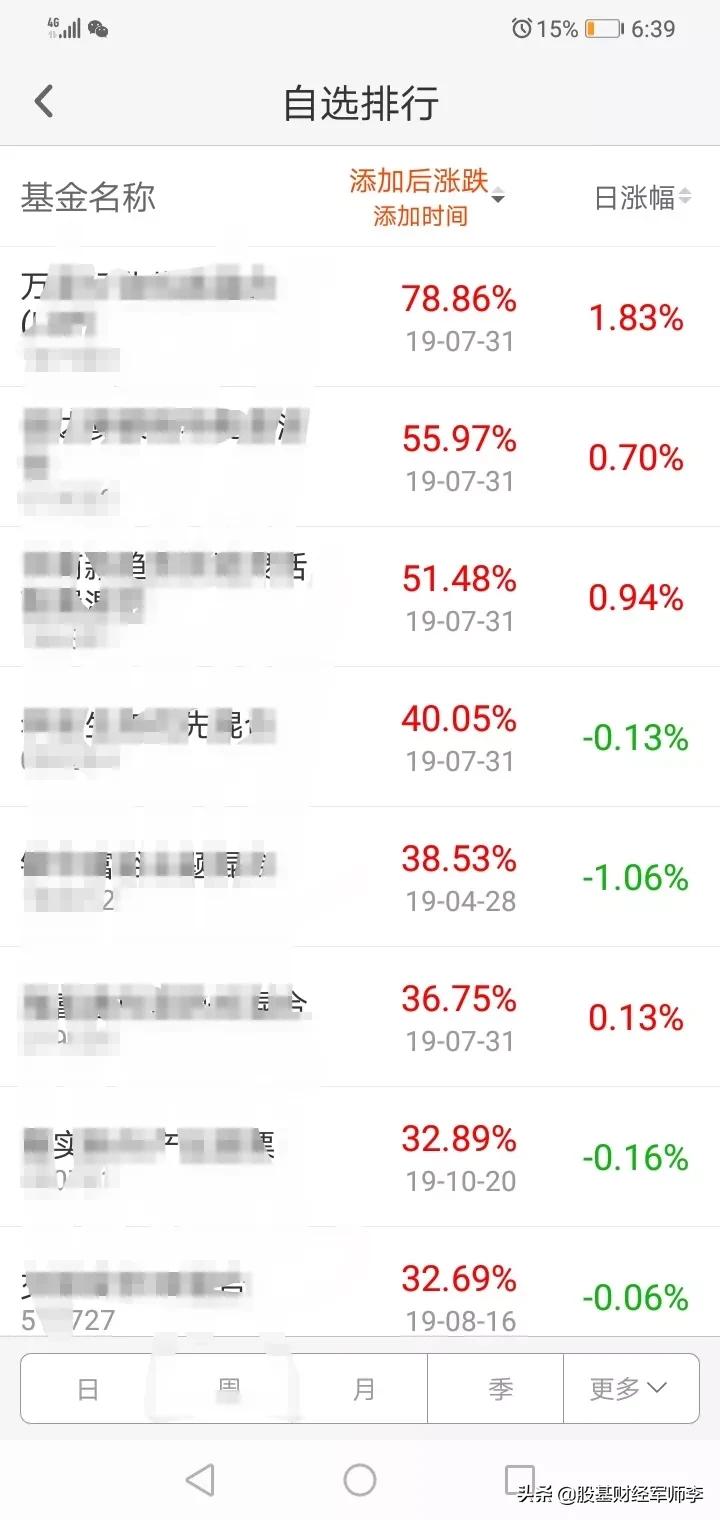Switch to the 月 period tab
This screenshot has width=720, height=1520.
(x=364, y=1389)
